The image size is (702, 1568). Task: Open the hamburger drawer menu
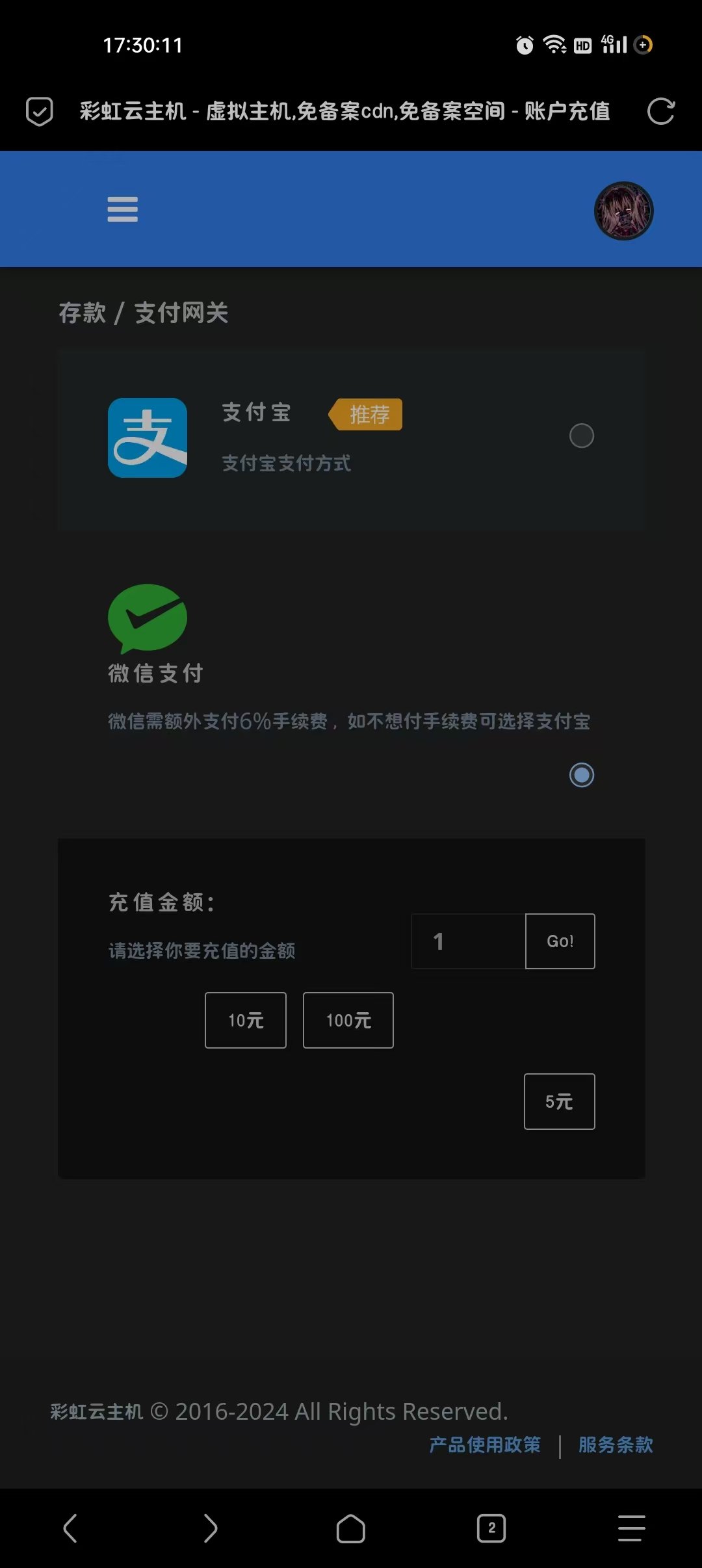[122, 209]
